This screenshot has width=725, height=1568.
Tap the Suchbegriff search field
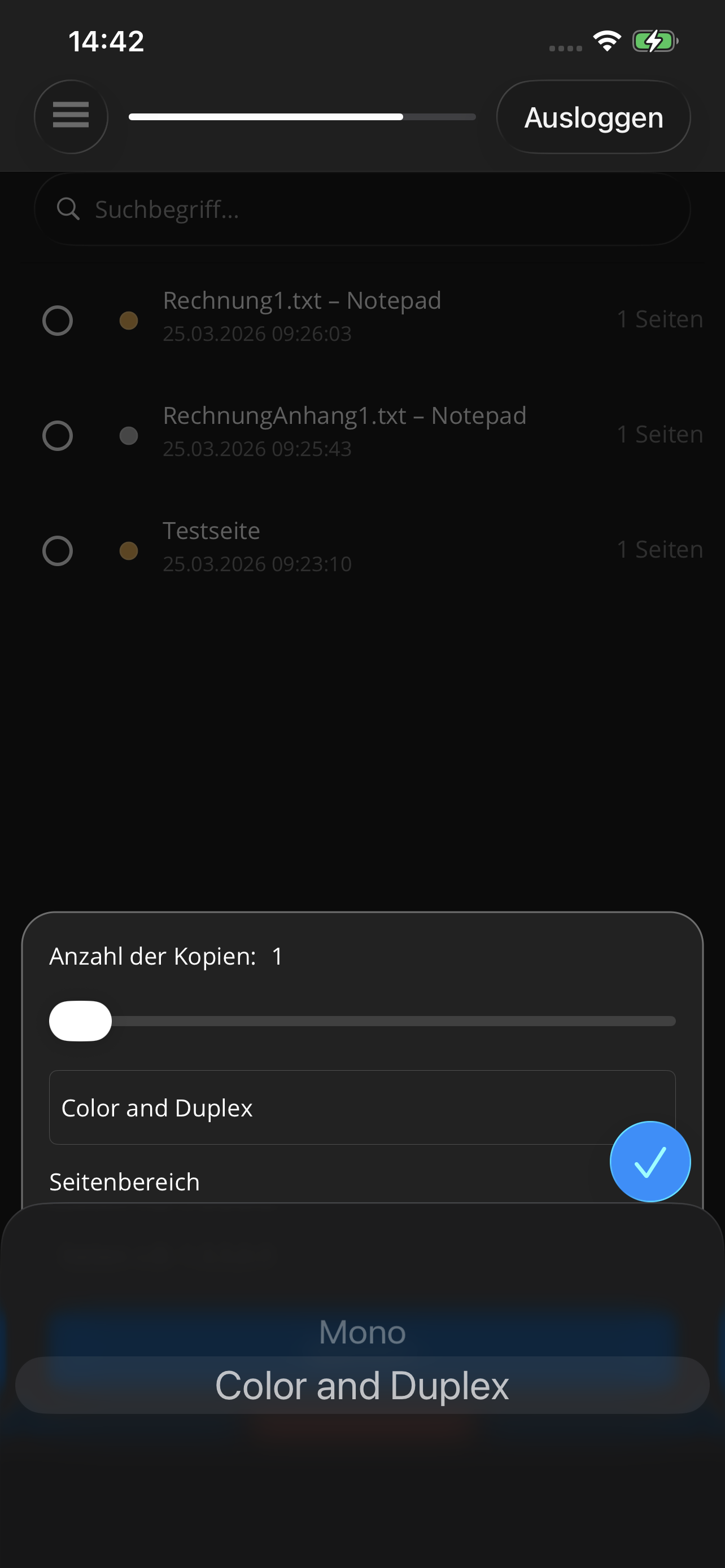pyautogui.click(x=361, y=209)
